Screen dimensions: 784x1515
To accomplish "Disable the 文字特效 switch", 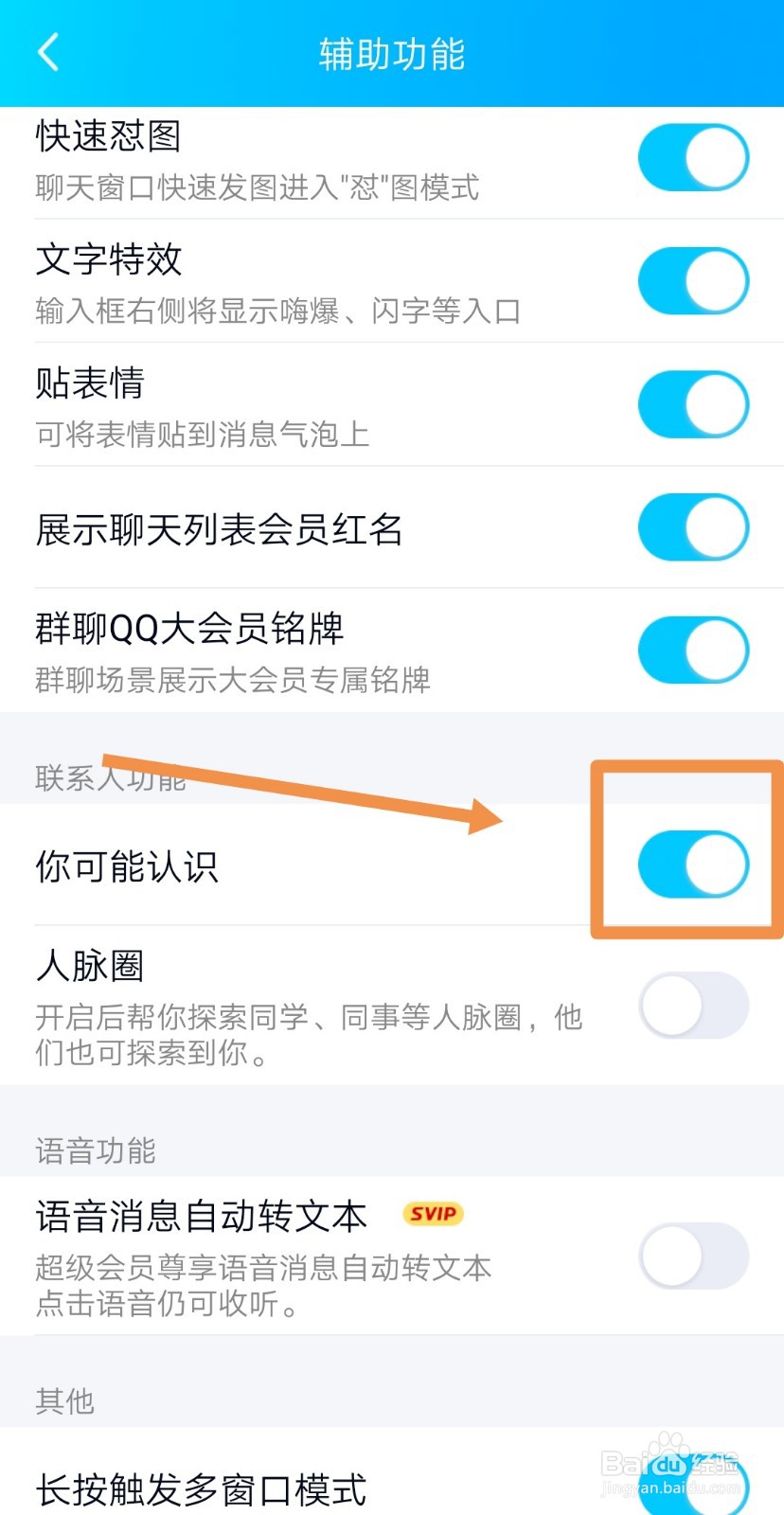I will click(693, 280).
